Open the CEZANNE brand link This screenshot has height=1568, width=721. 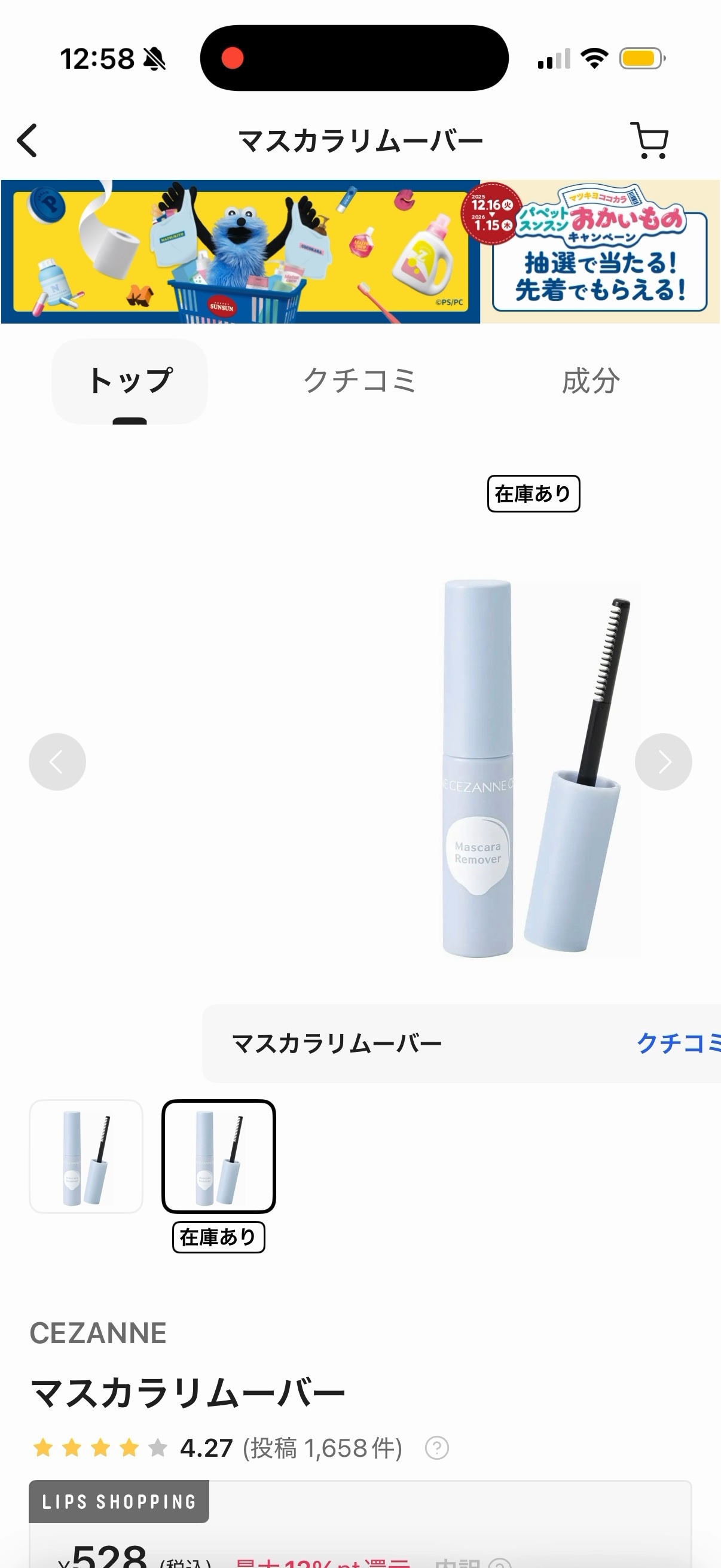tap(98, 1333)
